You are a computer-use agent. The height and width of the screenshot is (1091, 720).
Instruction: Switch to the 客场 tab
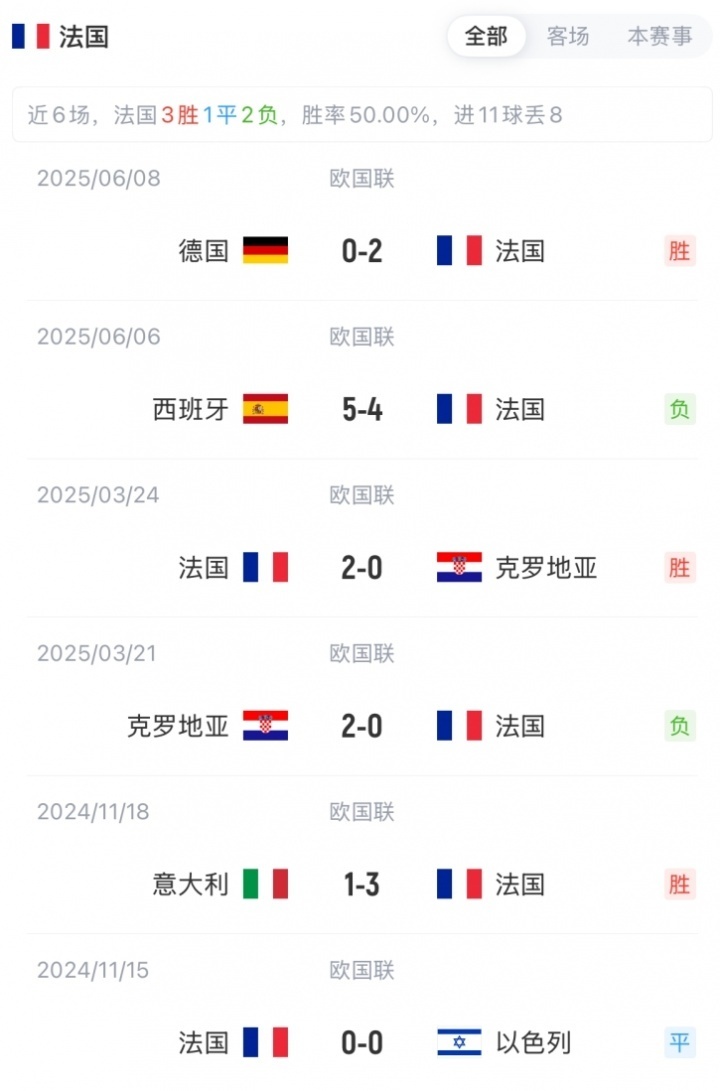point(568,37)
